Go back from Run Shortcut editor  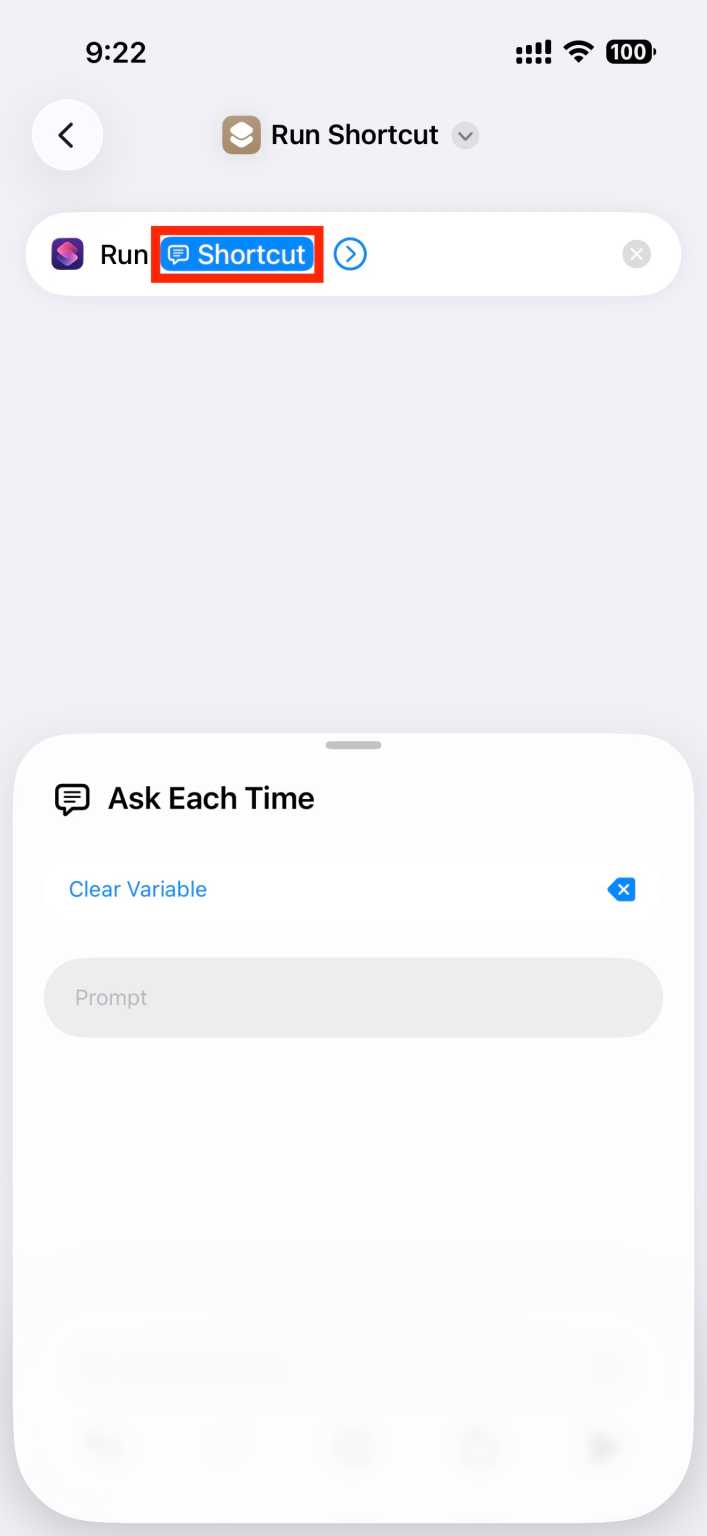tap(67, 135)
